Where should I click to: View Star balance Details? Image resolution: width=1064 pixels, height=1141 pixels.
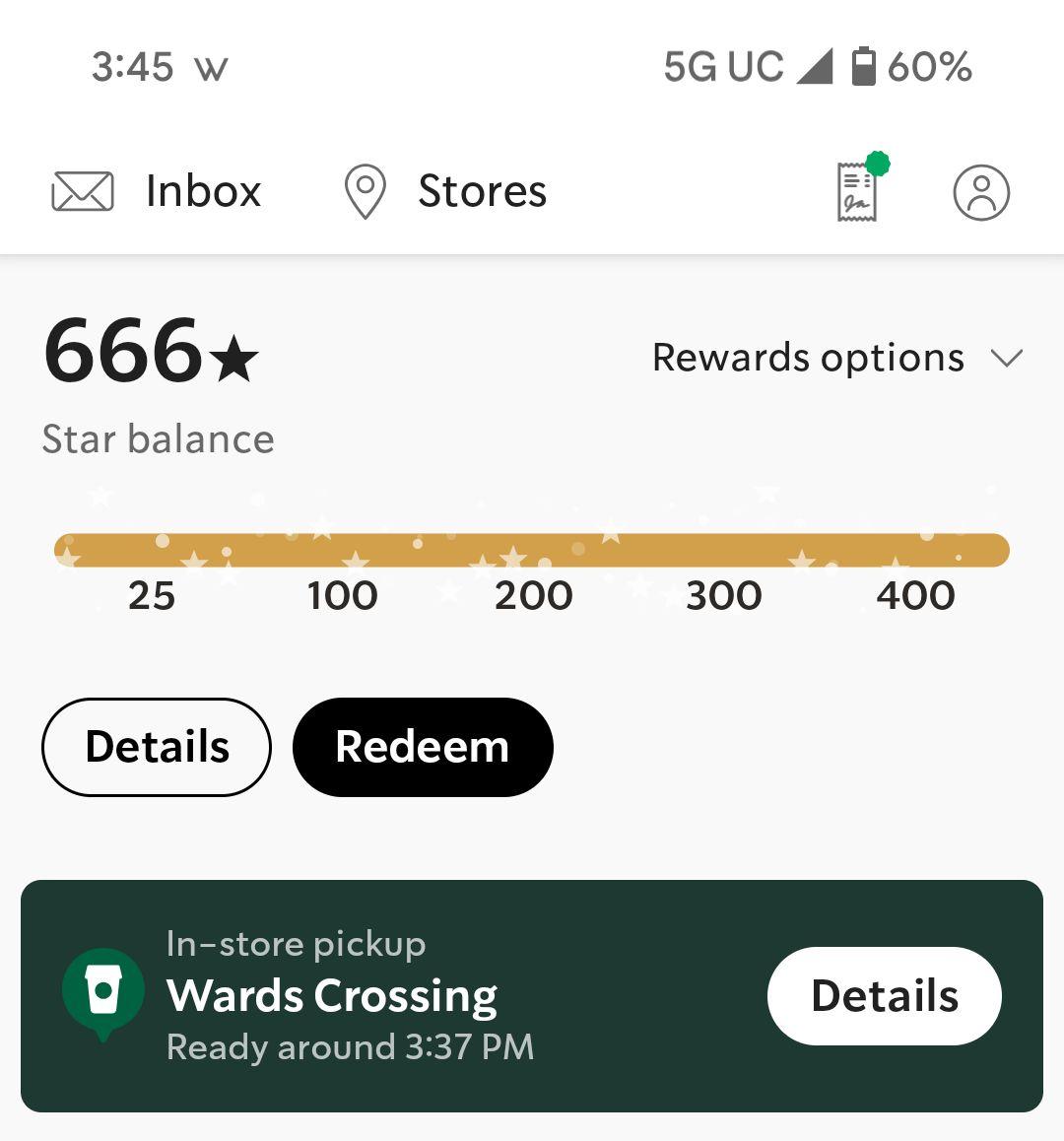(157, 747)
